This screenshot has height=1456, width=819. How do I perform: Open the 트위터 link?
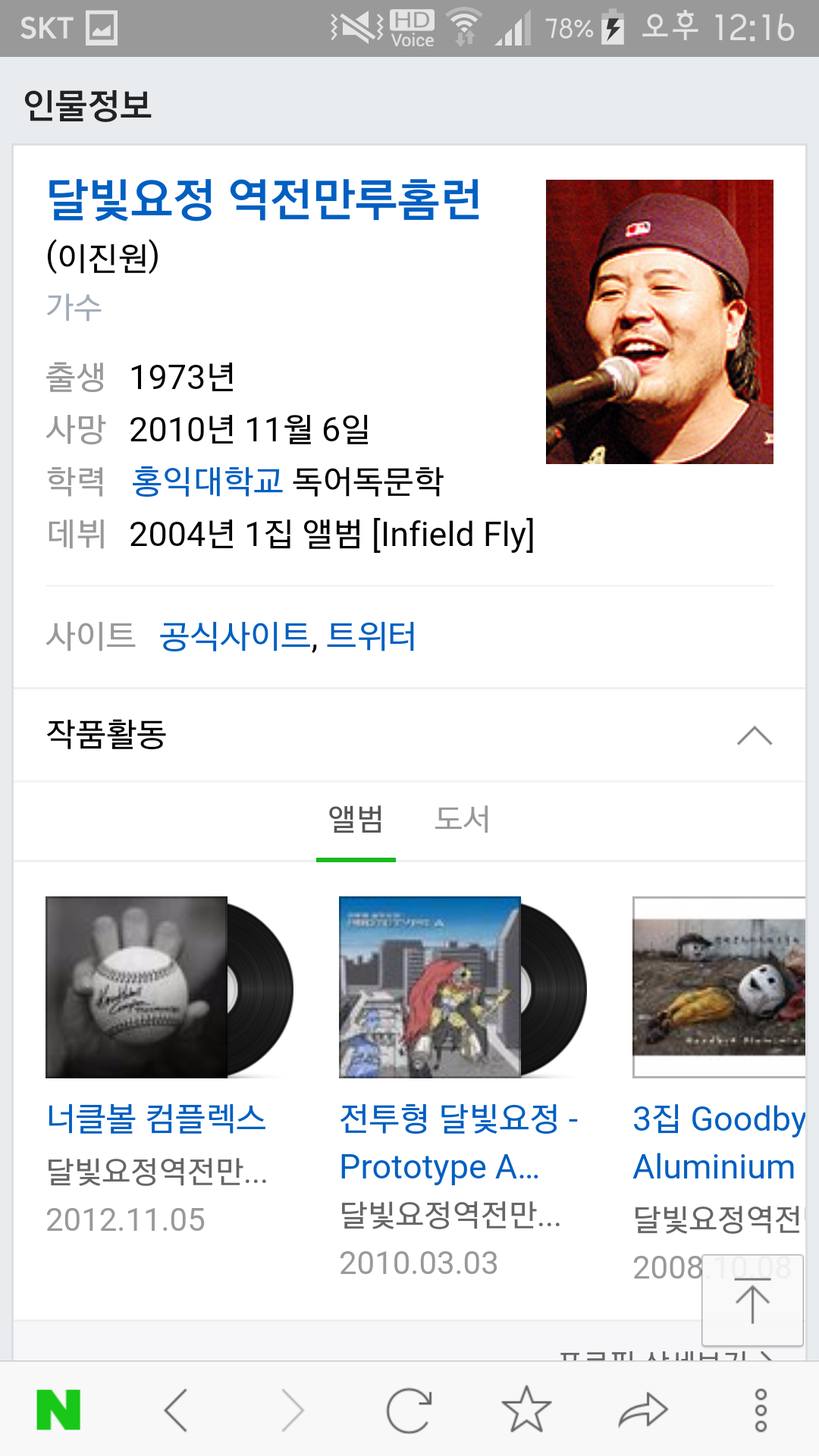point(371,635)
